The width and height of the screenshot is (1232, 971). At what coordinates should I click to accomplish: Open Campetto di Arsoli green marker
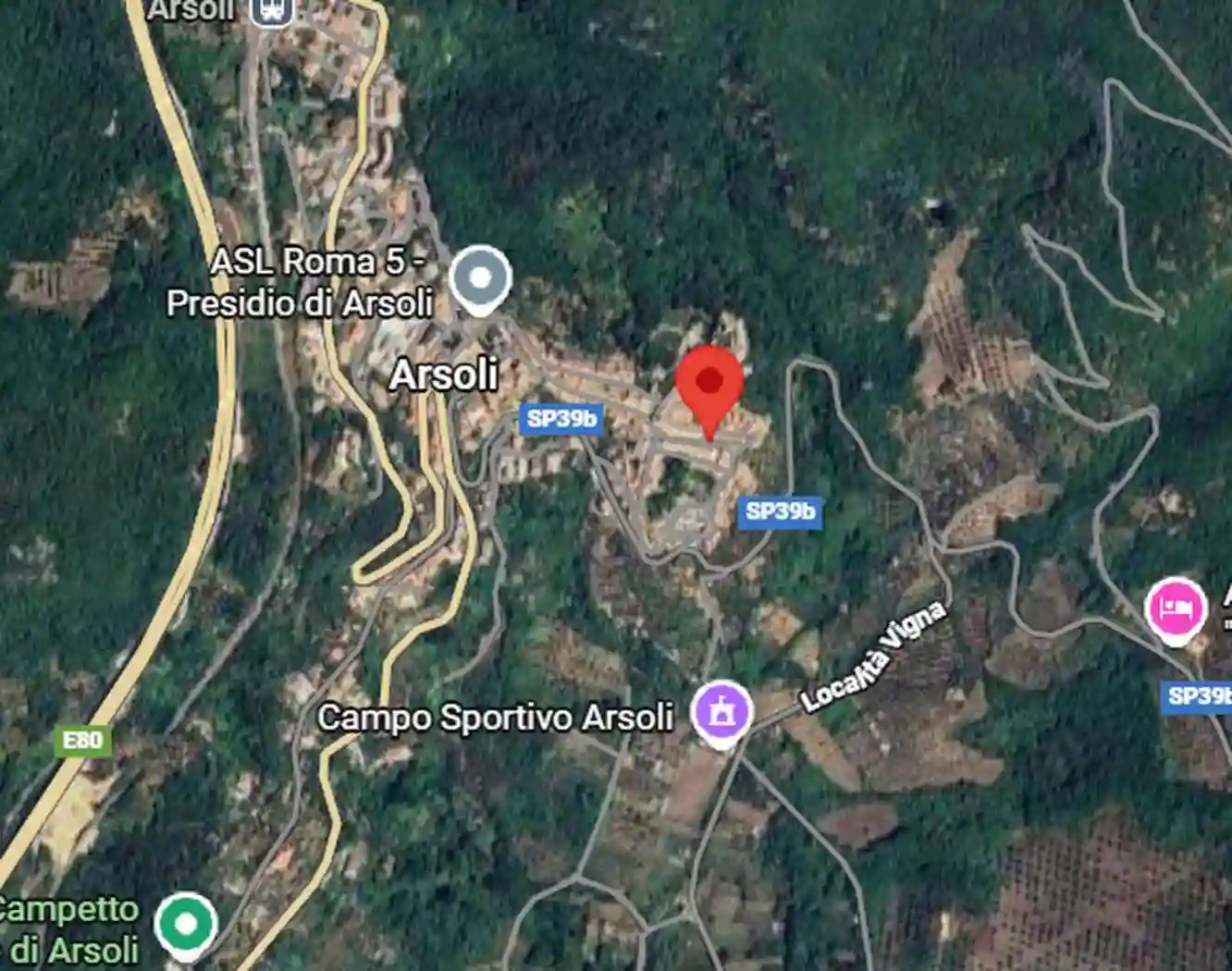(x=186, y=924)
